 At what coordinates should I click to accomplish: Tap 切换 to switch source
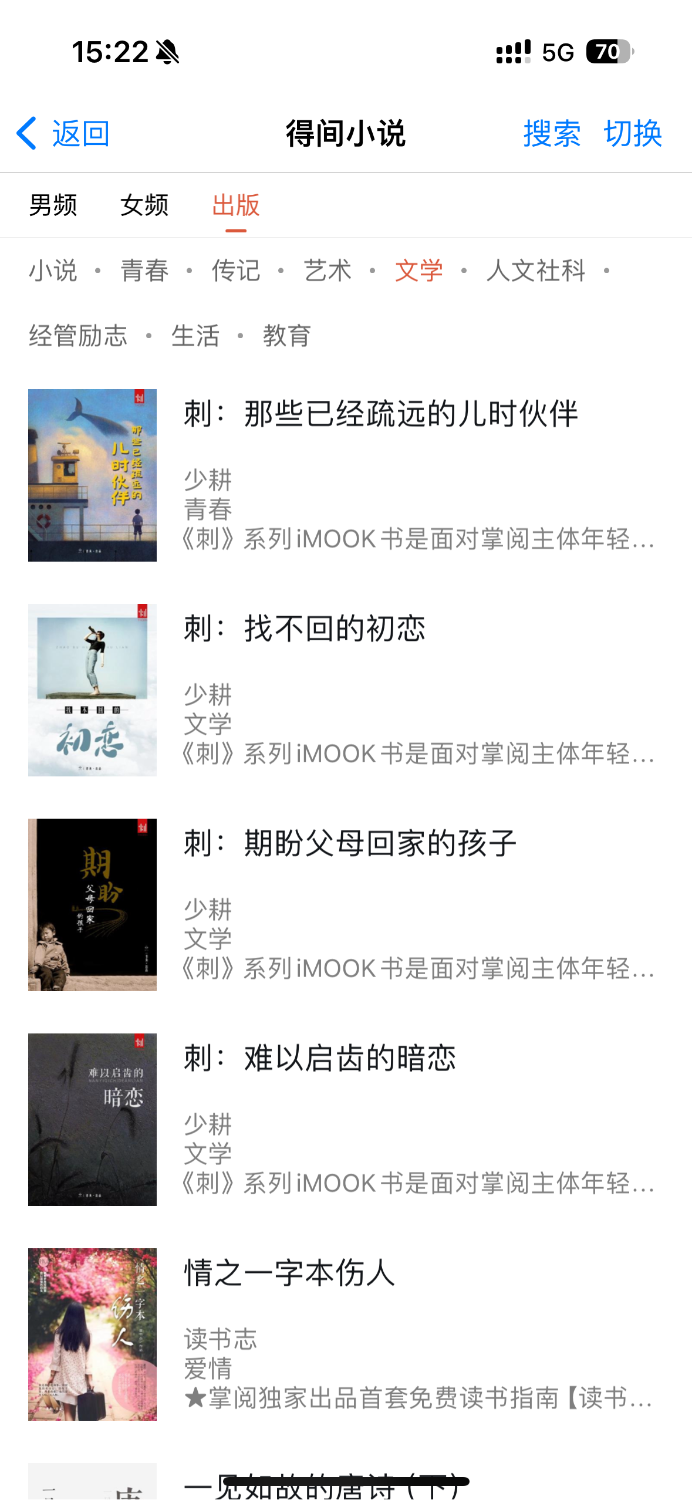click(633, 133)
